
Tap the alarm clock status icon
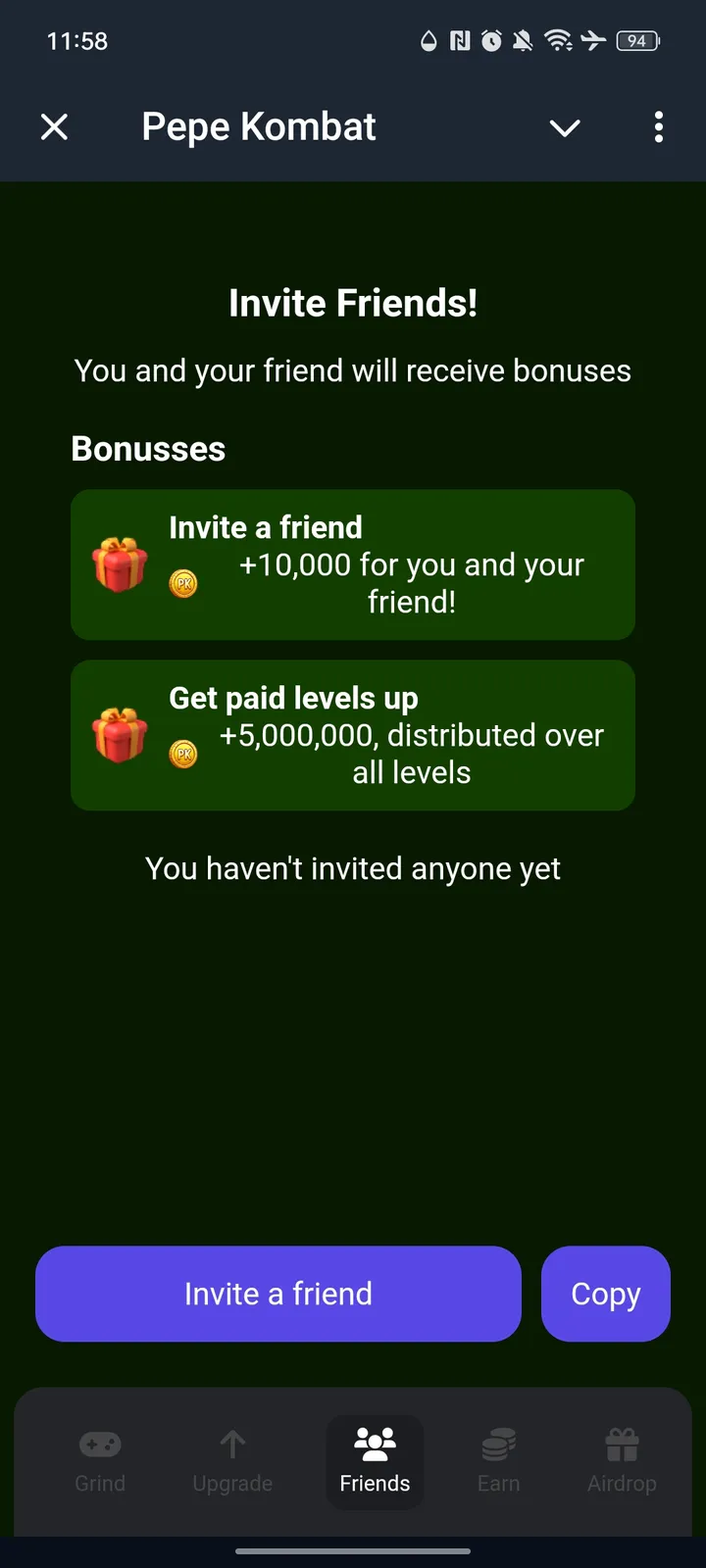click(489, 40)
